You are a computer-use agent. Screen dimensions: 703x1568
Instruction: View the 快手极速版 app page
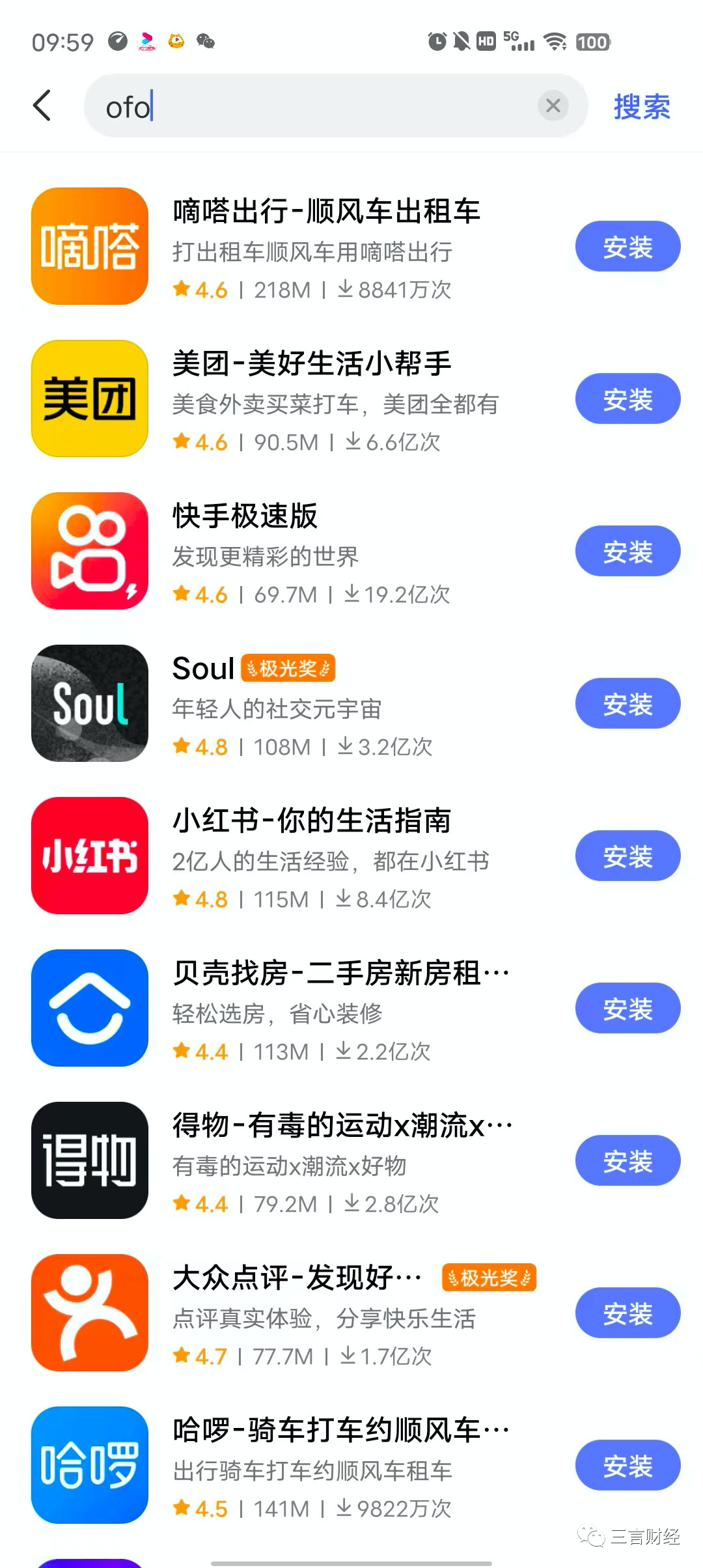(245, 516)
